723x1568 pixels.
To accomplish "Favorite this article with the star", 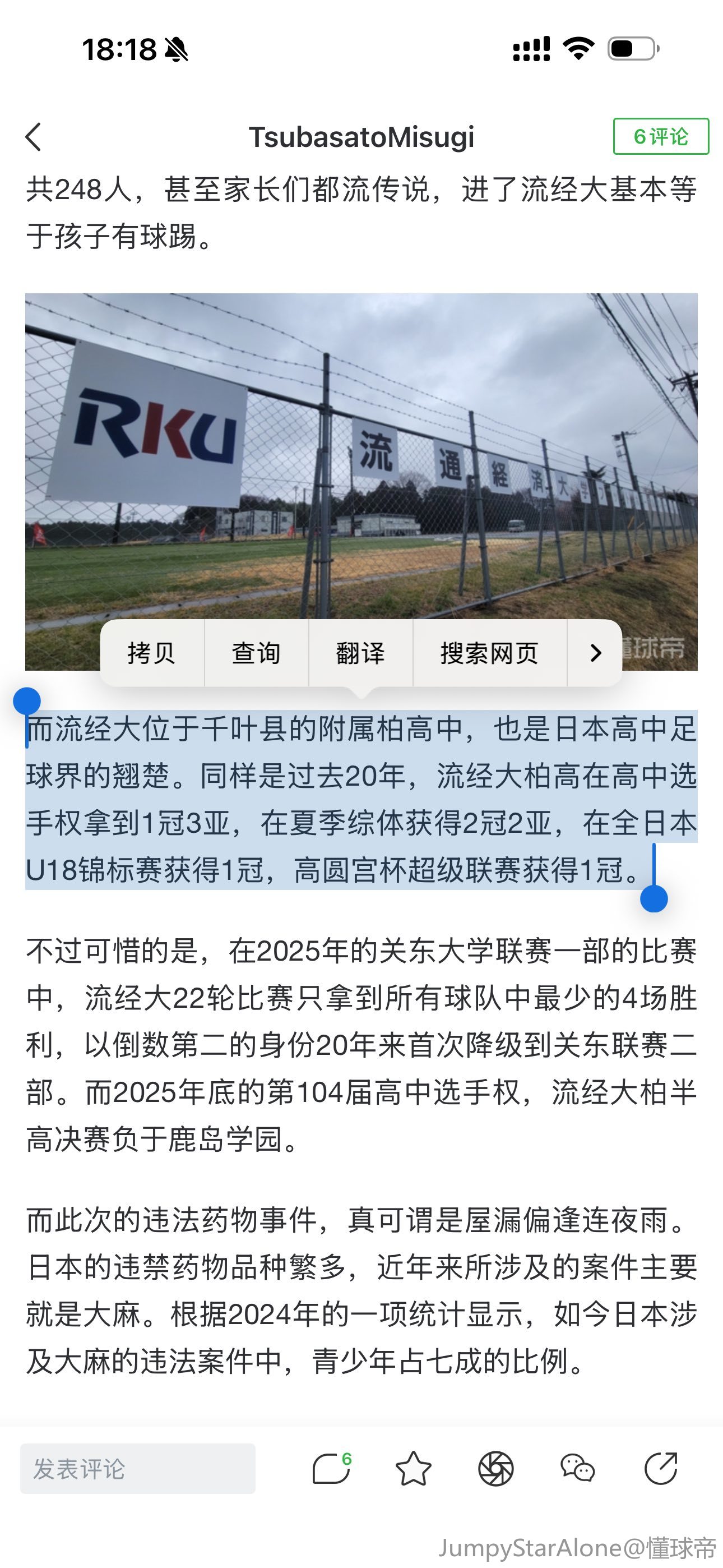I will click(x=413, y=1468).
